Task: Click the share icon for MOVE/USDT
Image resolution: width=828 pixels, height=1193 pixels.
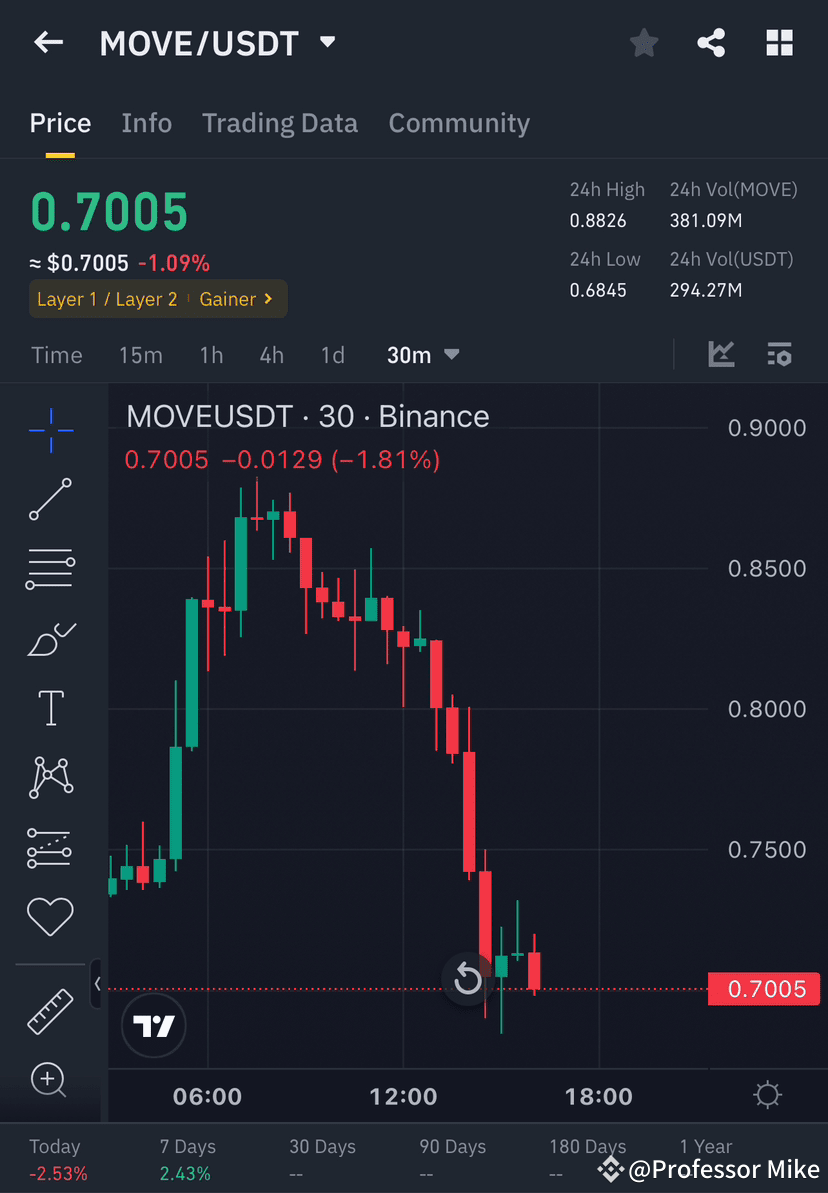Action: click(x=711, y=42)
